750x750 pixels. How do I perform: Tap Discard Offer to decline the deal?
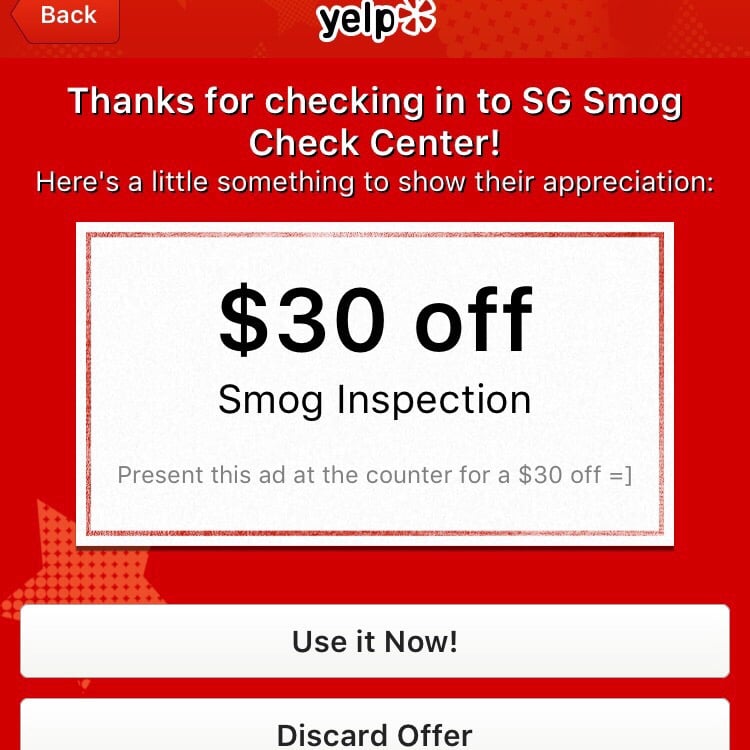(x=375, y=730)
